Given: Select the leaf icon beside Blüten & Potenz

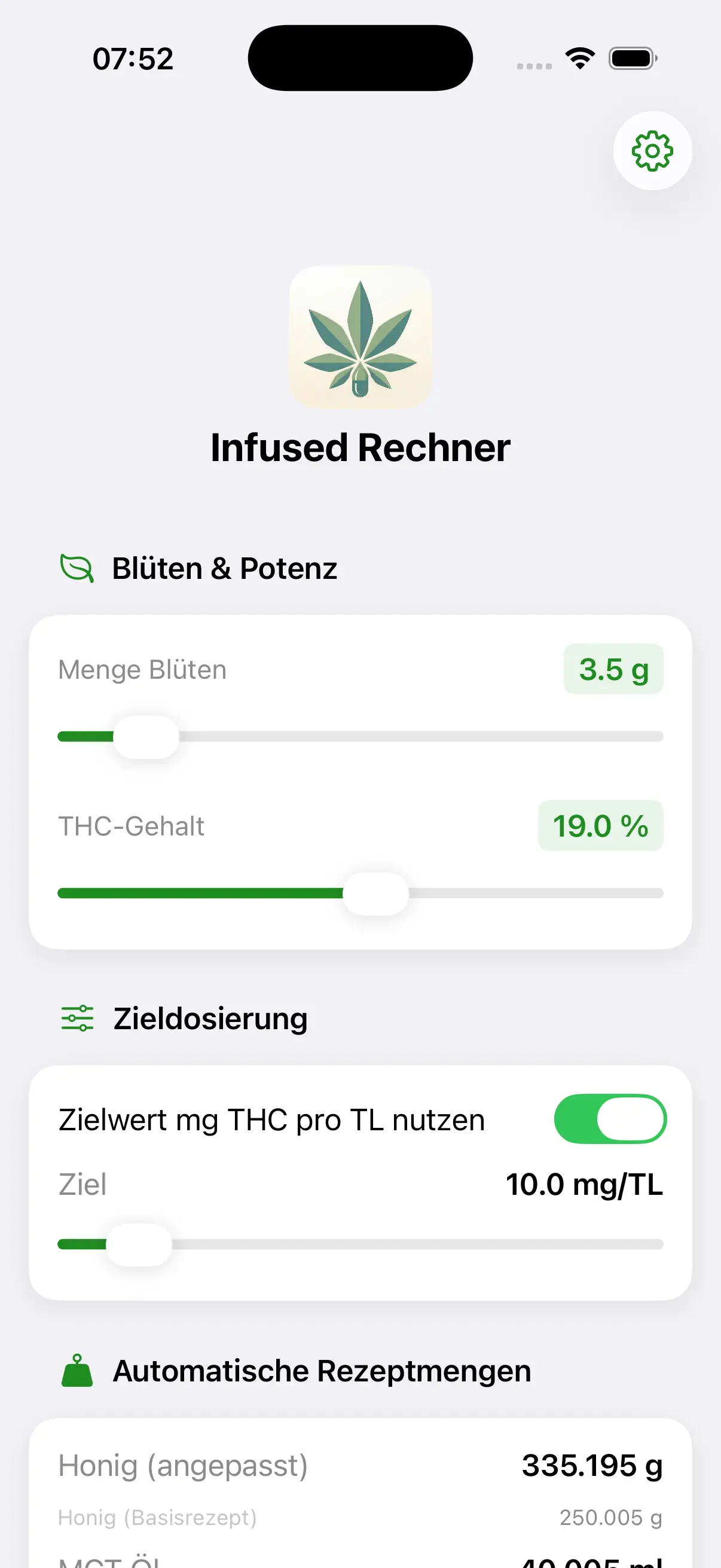Looking at the screenshot, I should [x=77, y=568].
